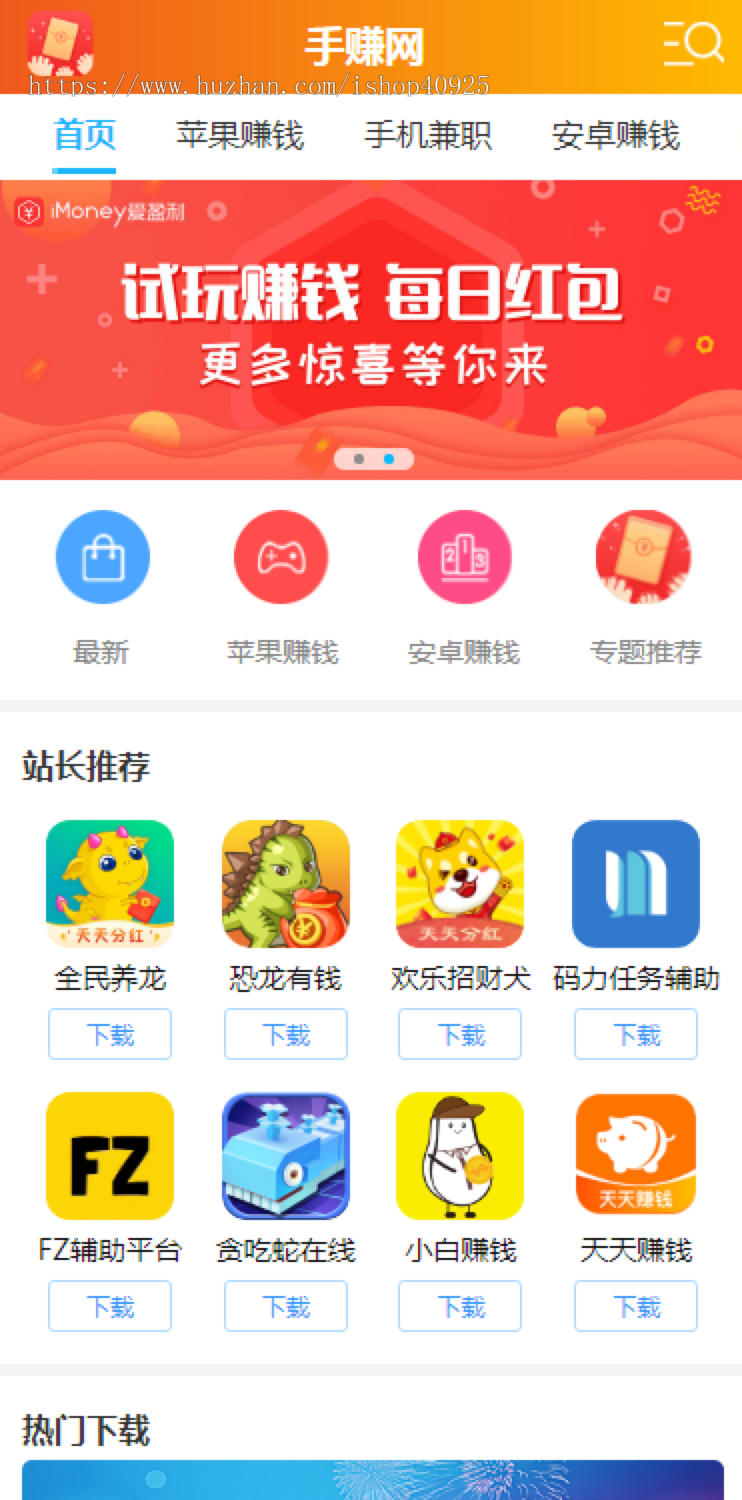Screen dimensions: 742x1500
Task: Open the 安卓赚钱 ranking shortcut
Action: pyautogui.click(x=464, y=557)
